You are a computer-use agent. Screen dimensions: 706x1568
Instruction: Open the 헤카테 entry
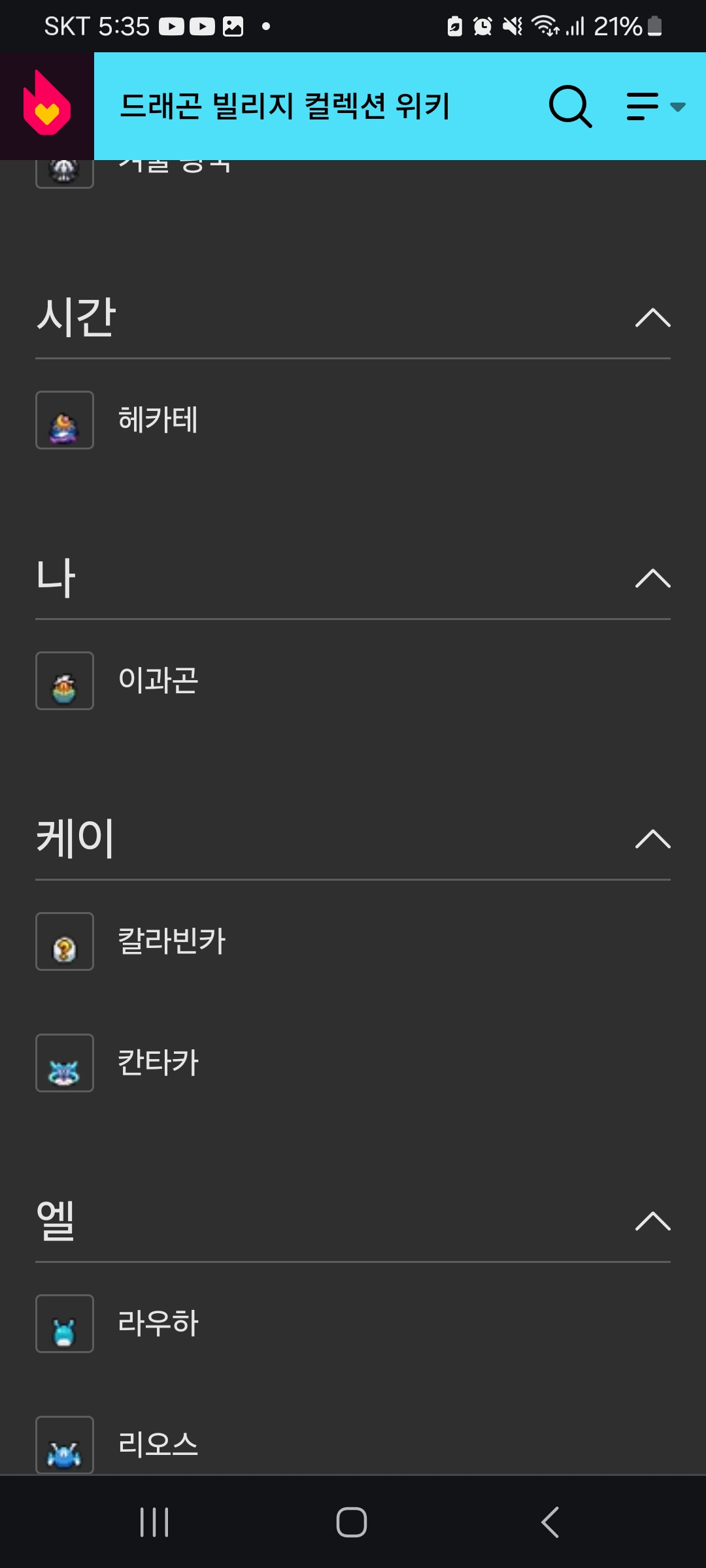tap(158, 420)
